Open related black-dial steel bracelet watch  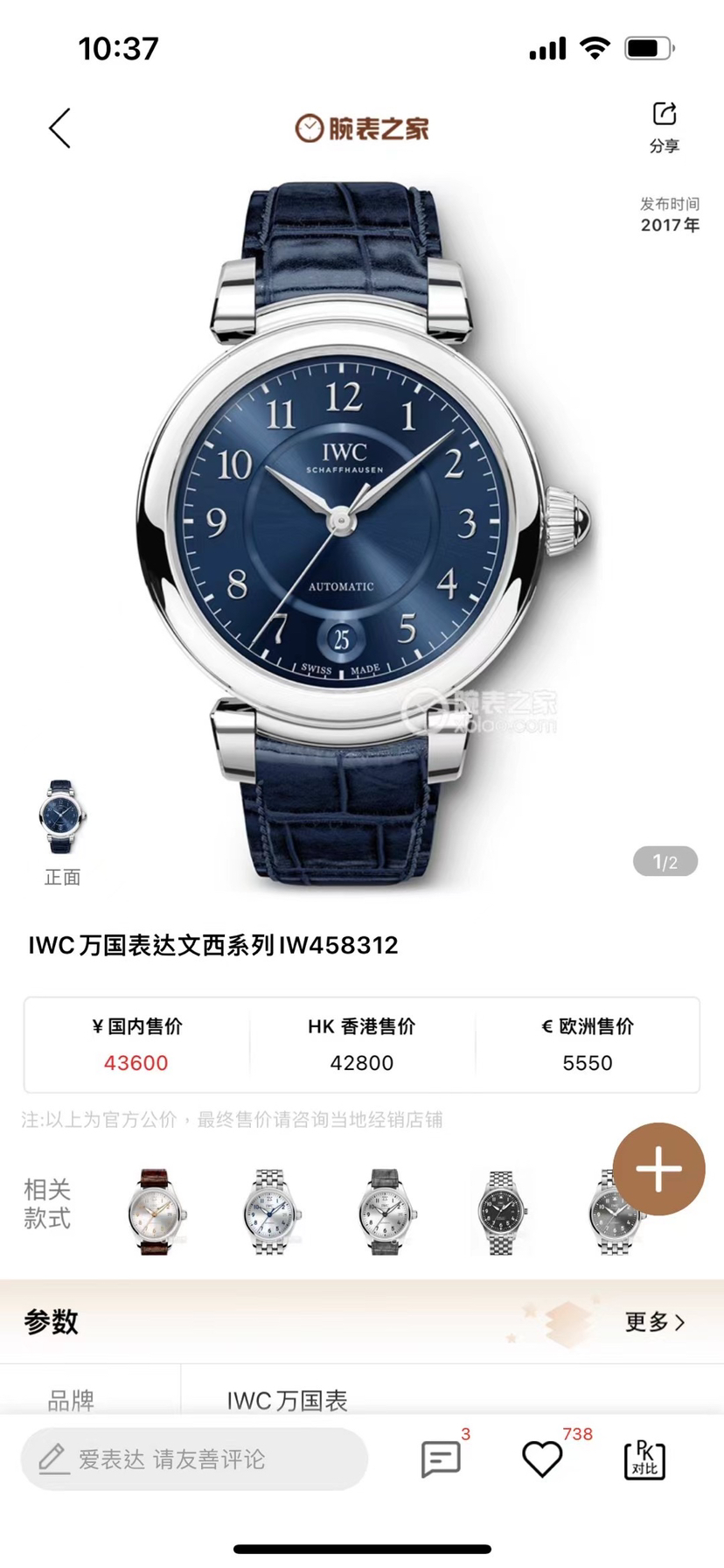tap(500, 1213)
